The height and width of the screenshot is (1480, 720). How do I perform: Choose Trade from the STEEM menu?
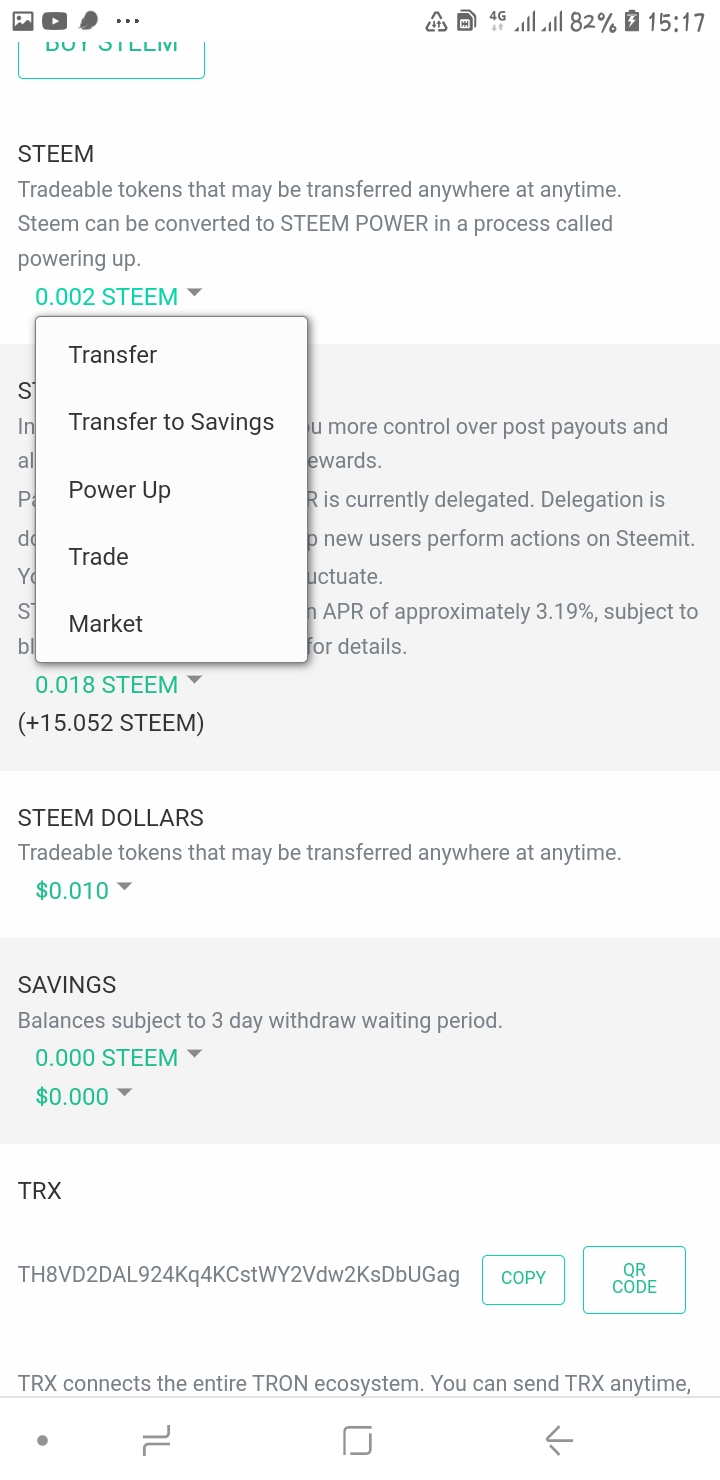coord(99,557)
